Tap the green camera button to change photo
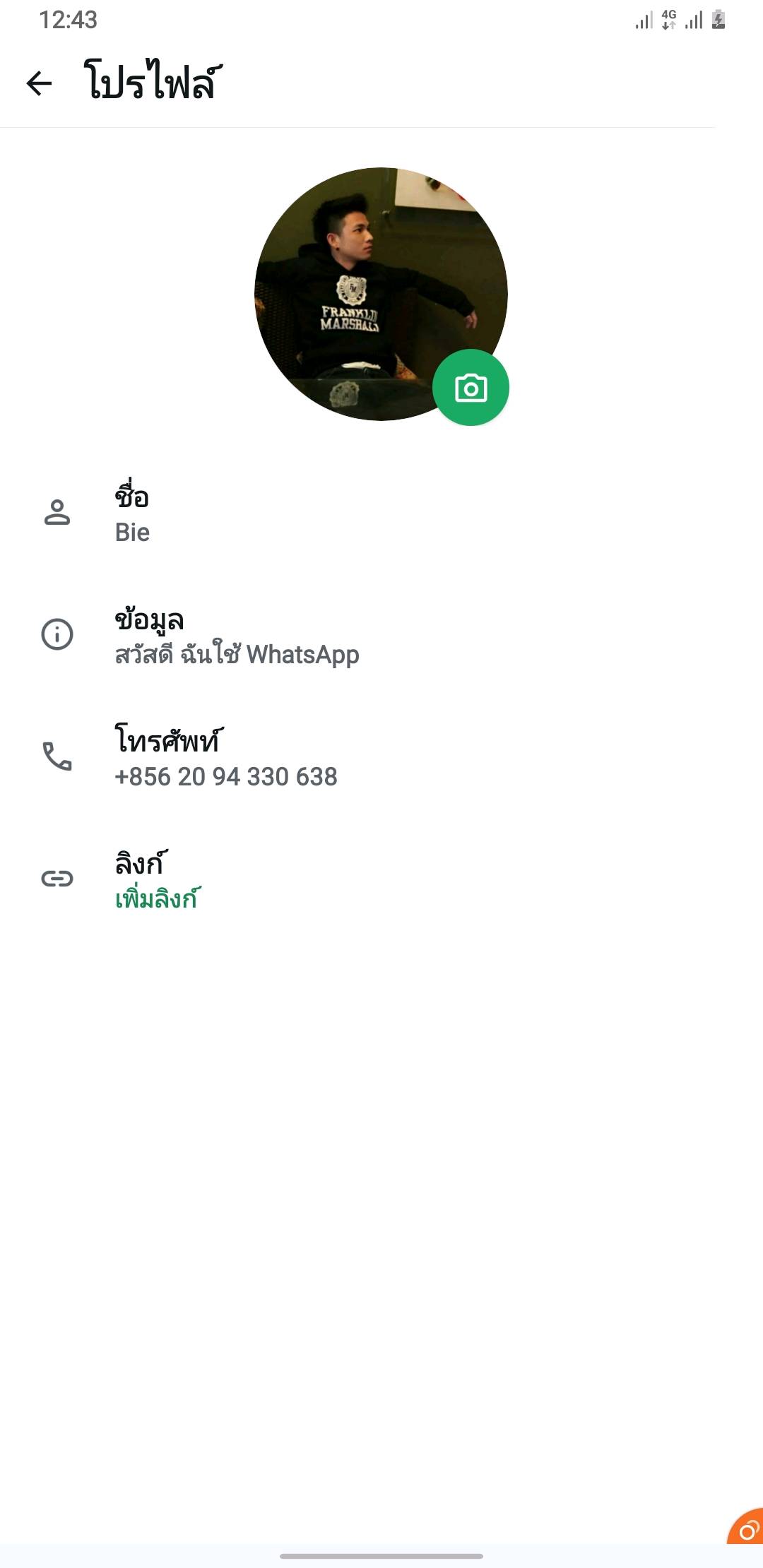Screen dimensions: 763x1568 click(471, 388)
